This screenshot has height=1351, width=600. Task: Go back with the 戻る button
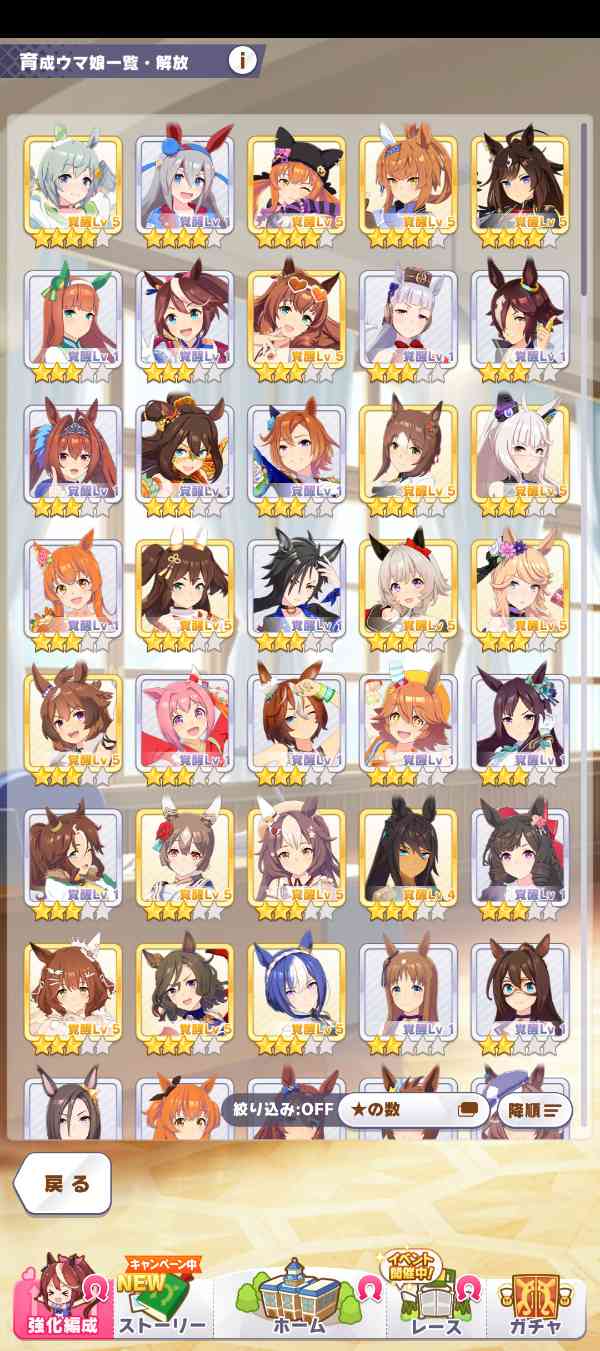click(x=65, y=1183)
